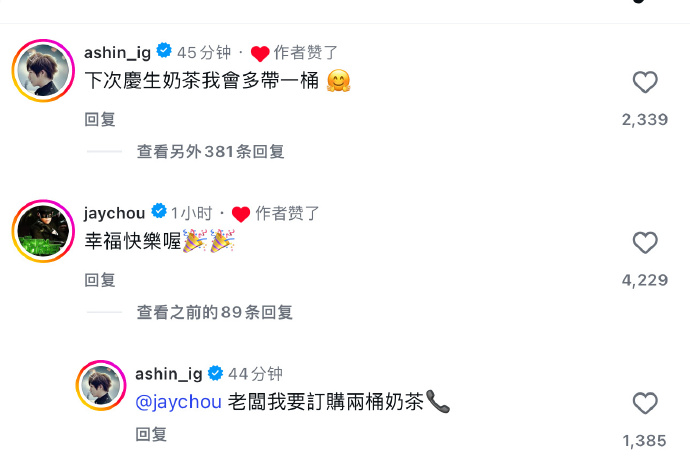The image size is (690, 462).
Task: Tap the jaychou username
Action: pyautogui.click(x=115, y=213)
